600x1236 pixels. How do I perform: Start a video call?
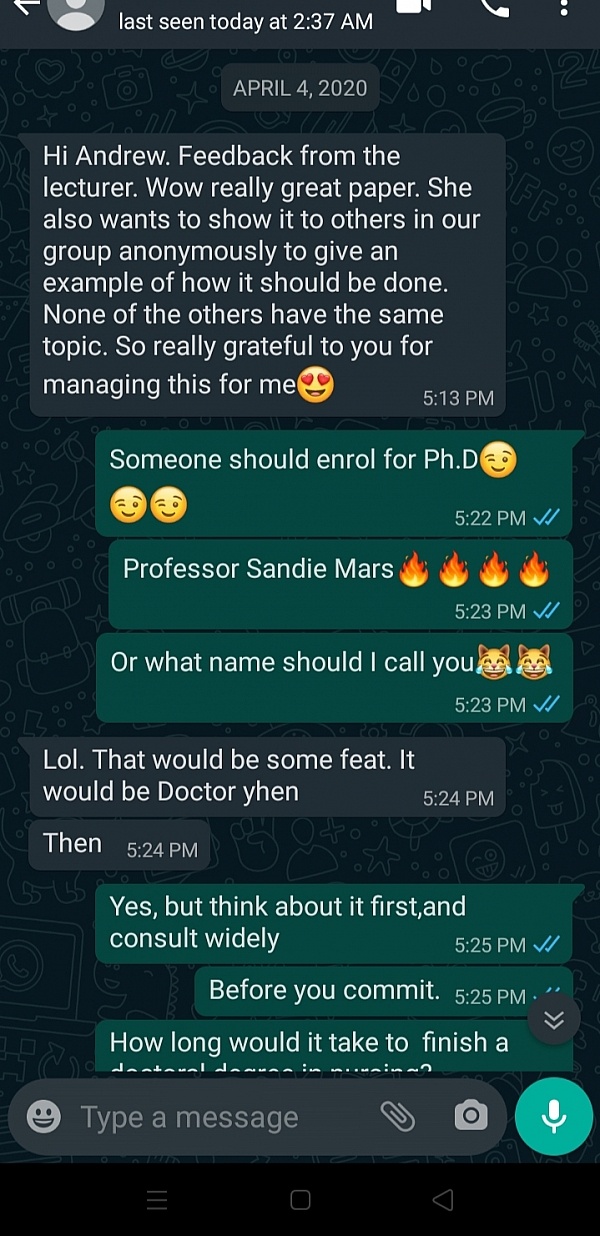412,8
